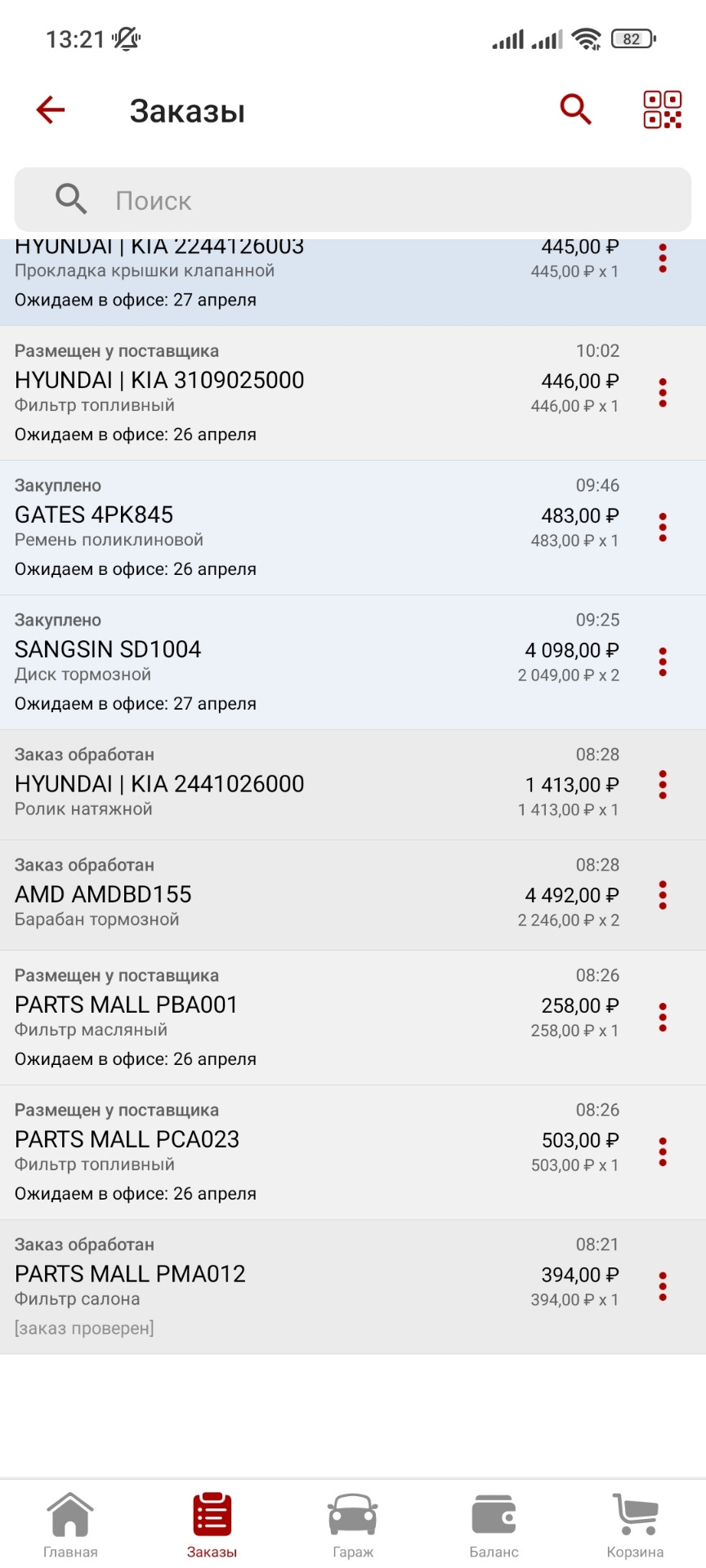
Task: Open the GATES 4PK845 order
Action: pyautogui.click(x=353, y=528)
